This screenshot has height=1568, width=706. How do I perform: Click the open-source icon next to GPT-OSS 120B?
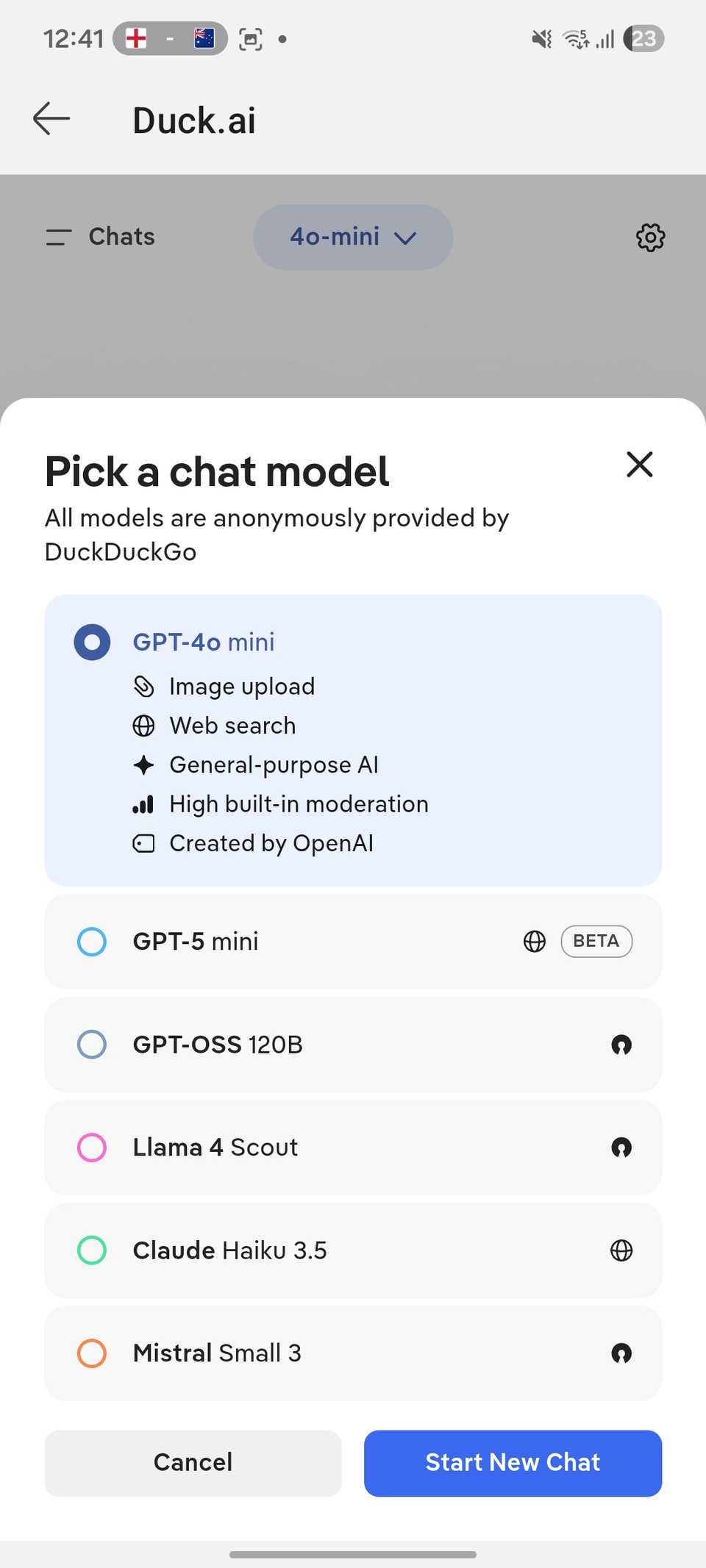tap(621, 1045)
